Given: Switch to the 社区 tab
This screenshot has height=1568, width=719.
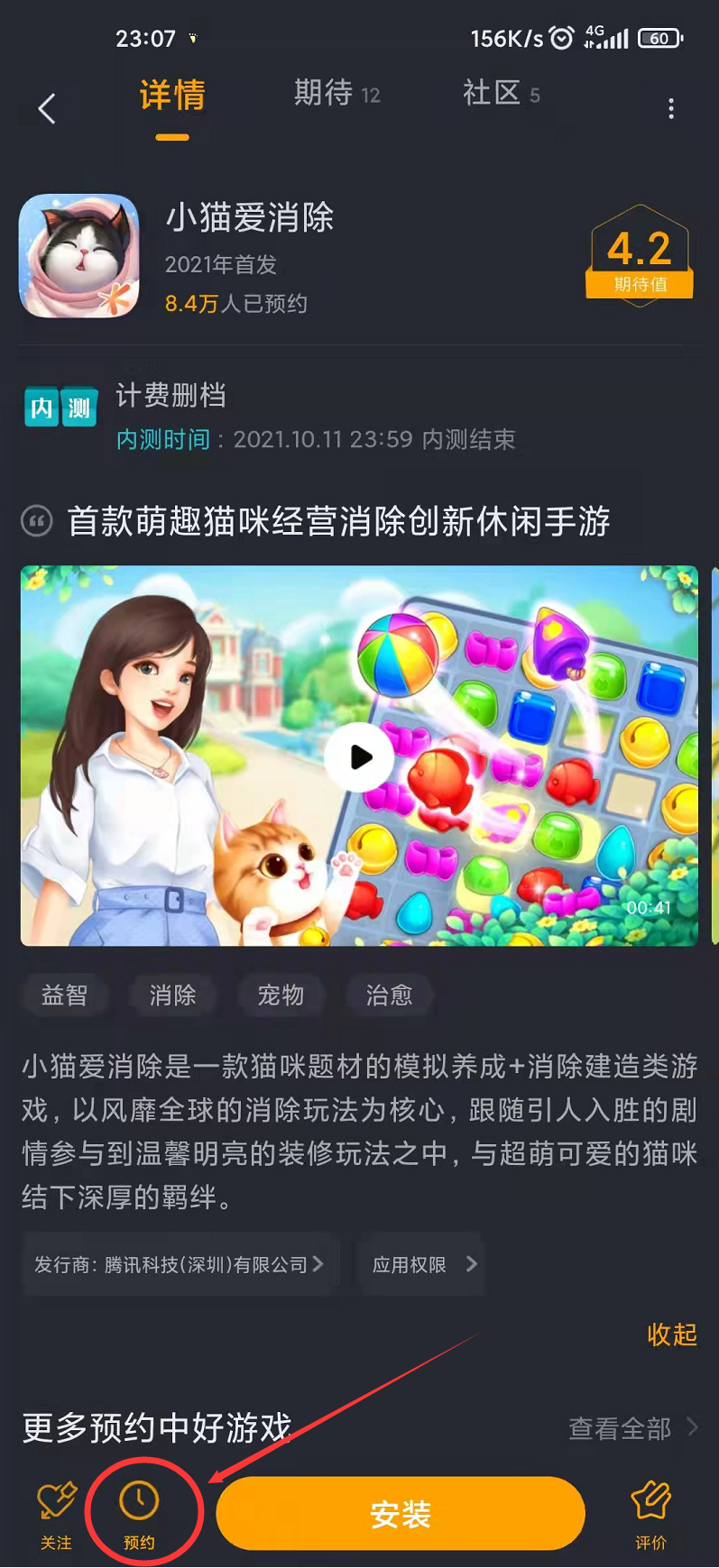Looking at the screenshot, I should (501, 94).
